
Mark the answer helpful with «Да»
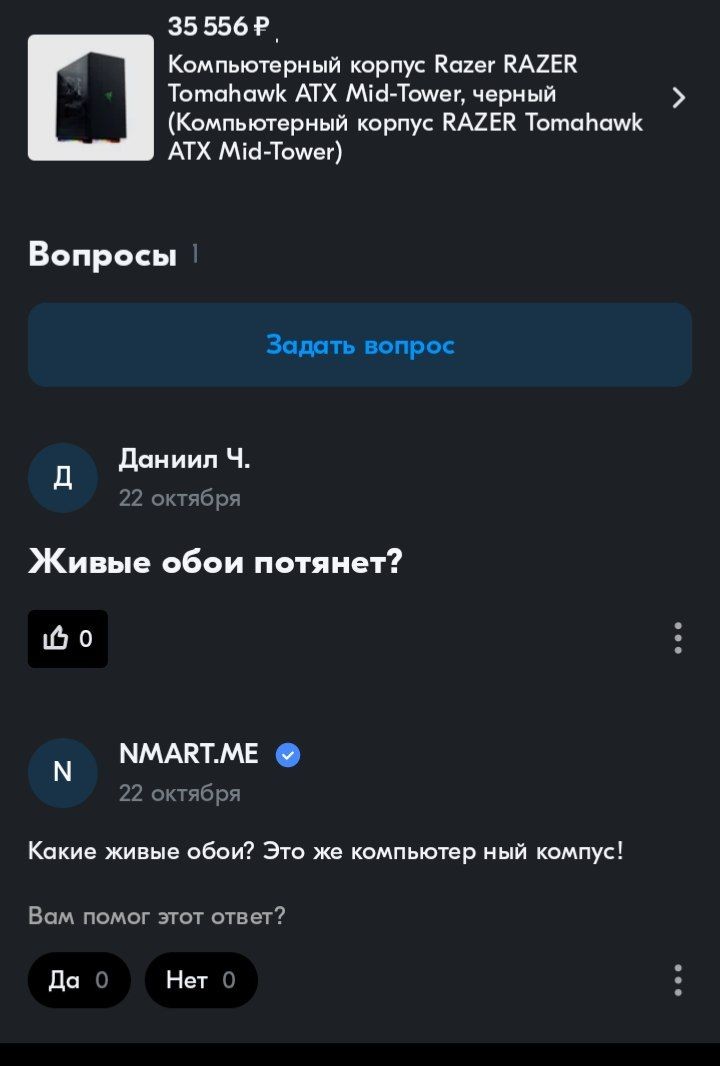click(79, 980)
